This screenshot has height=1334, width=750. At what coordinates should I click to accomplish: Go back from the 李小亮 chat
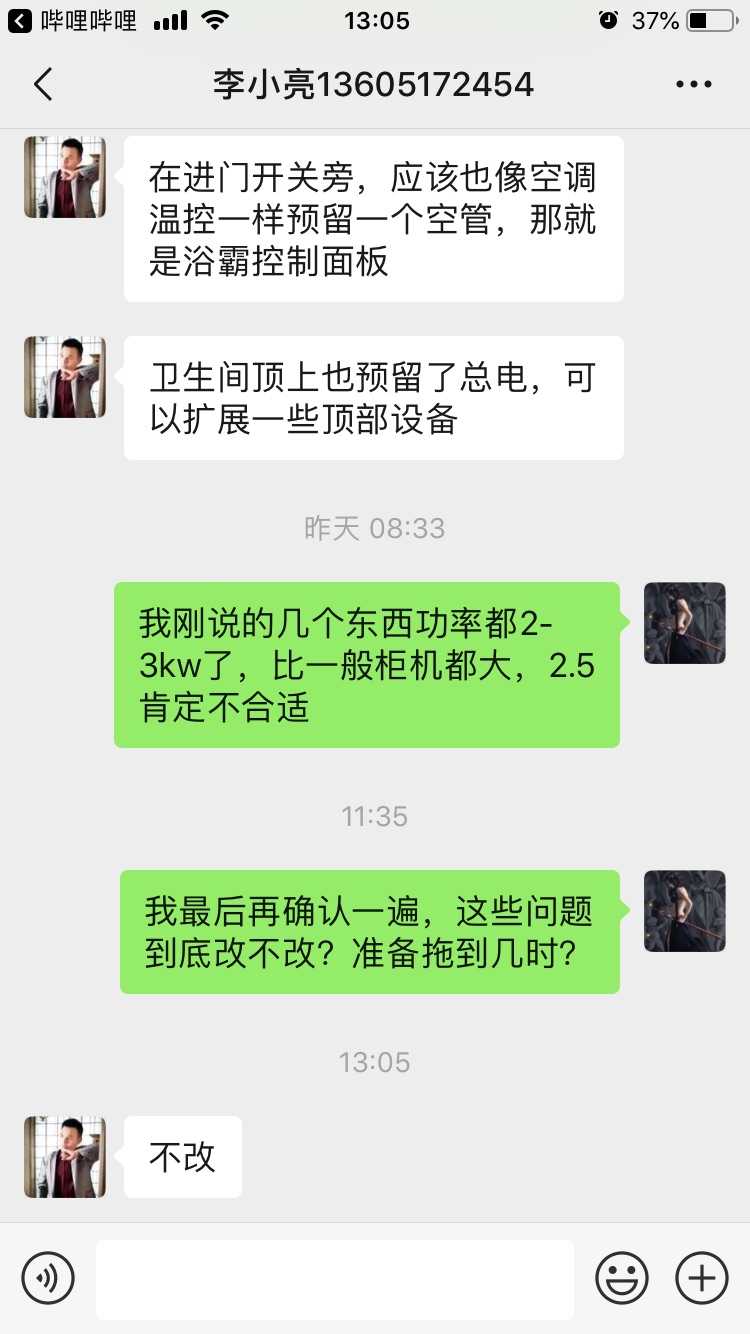tap(43, 85)
